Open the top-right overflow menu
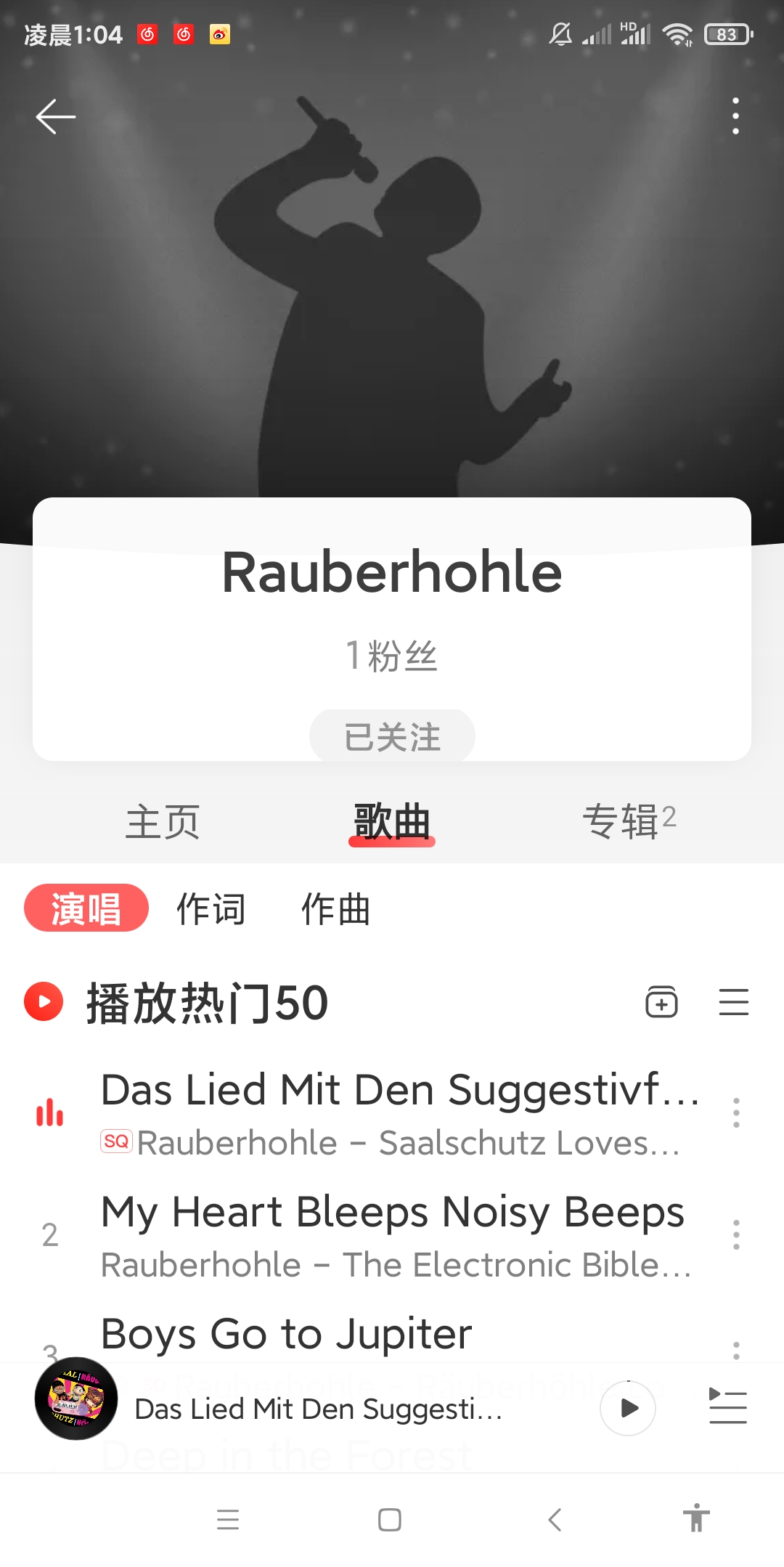 (x=735, y=116)
